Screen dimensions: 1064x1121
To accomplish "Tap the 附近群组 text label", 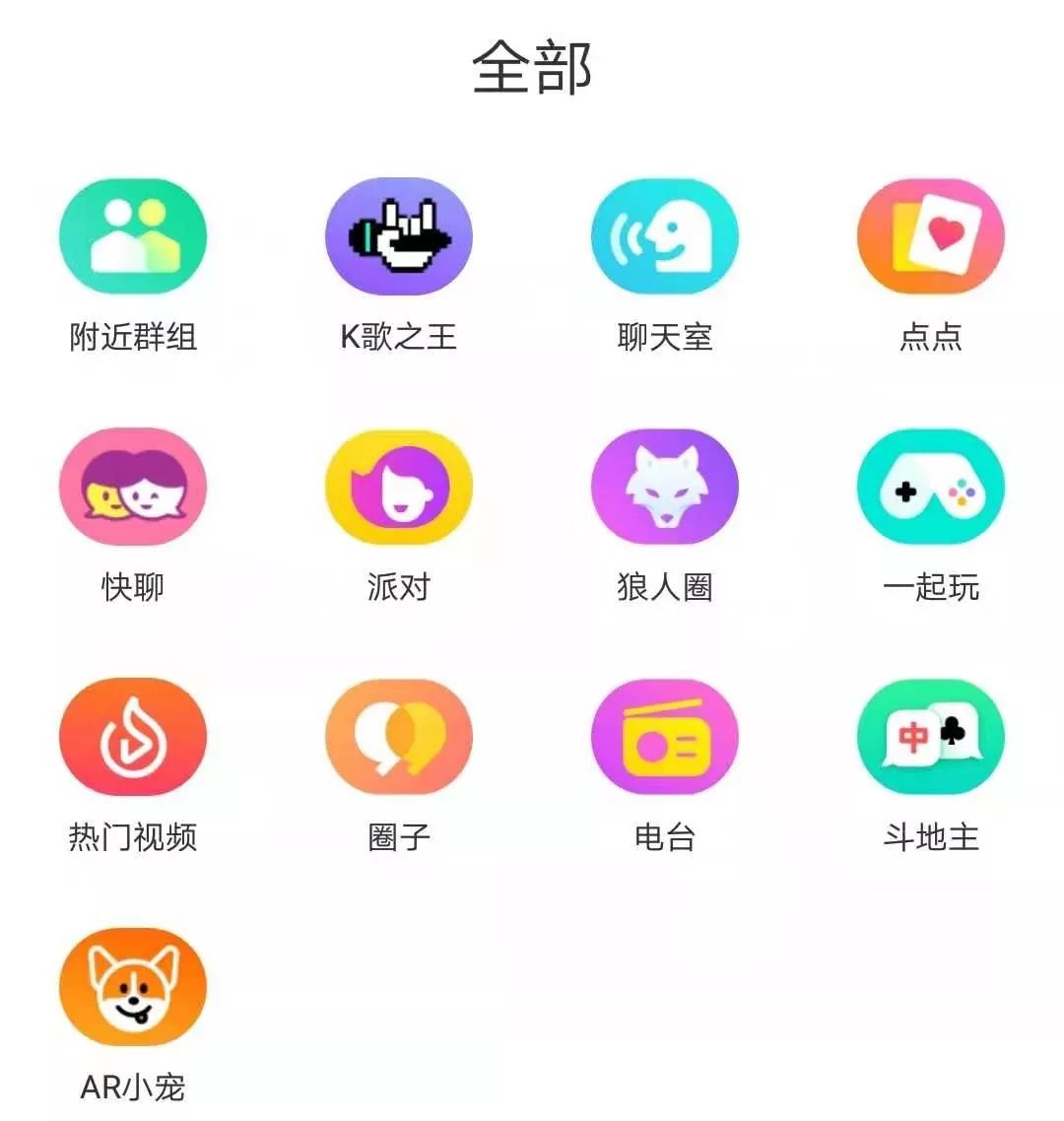I will (134, 338).
